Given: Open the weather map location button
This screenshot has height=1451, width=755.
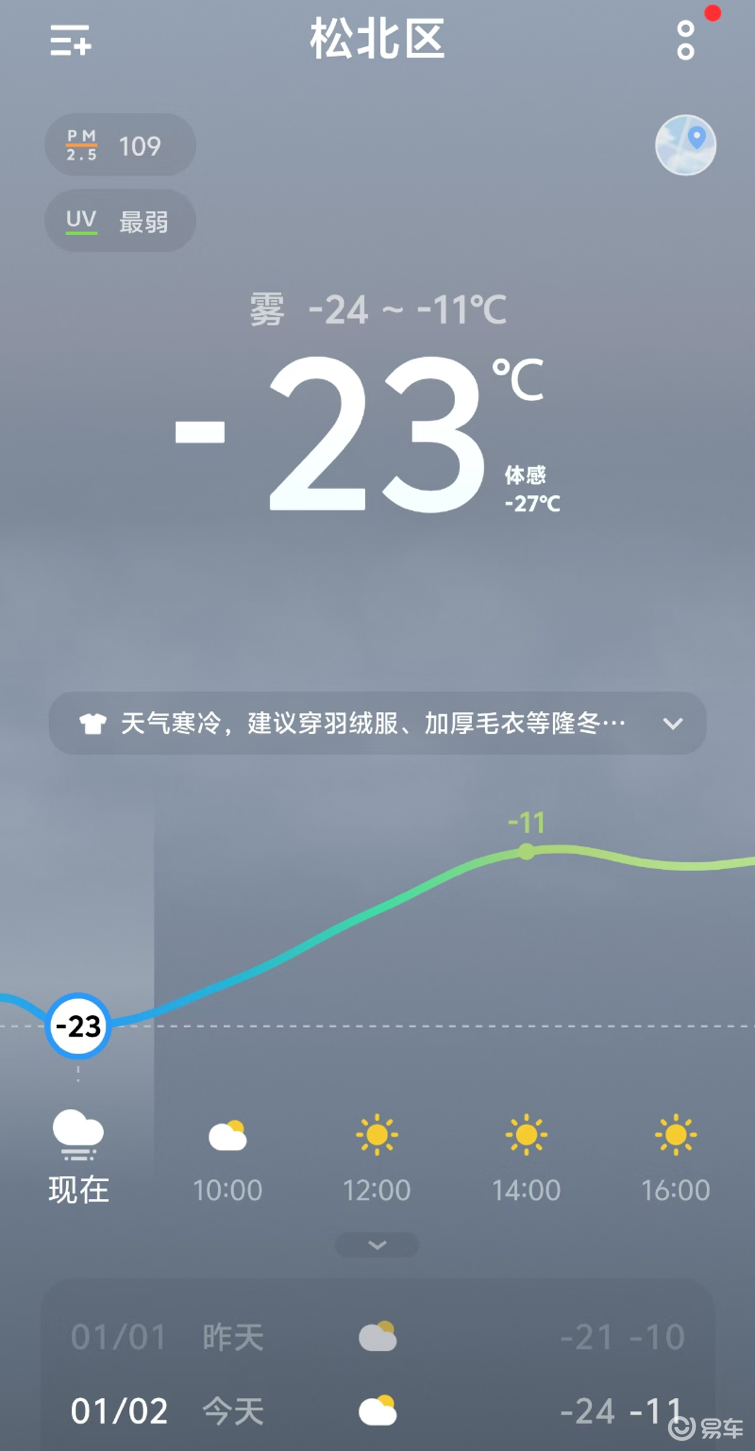Looking at the screenshot, I should click(685, 146).
